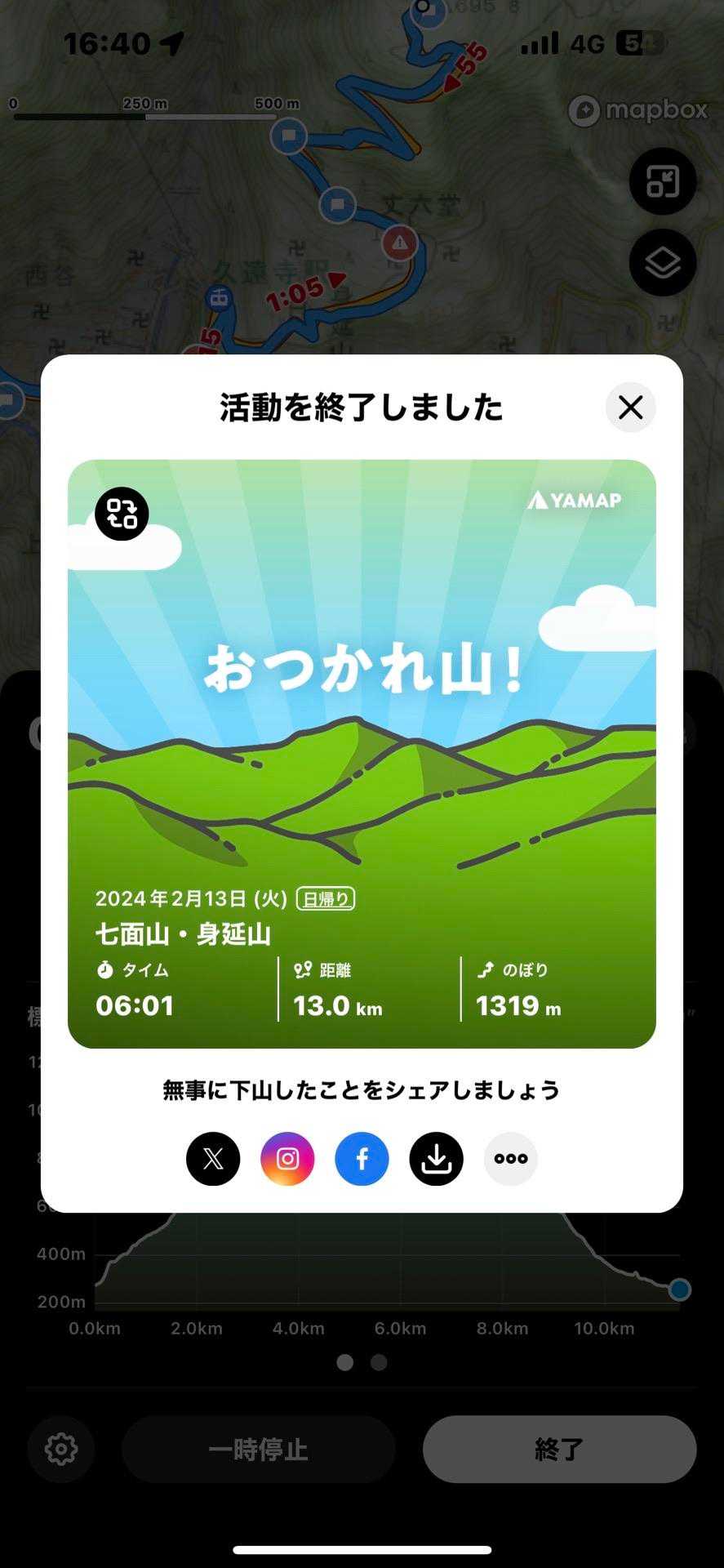Tap the 一時停止 pause button
724x1568 pixels.
[258, 1449]
